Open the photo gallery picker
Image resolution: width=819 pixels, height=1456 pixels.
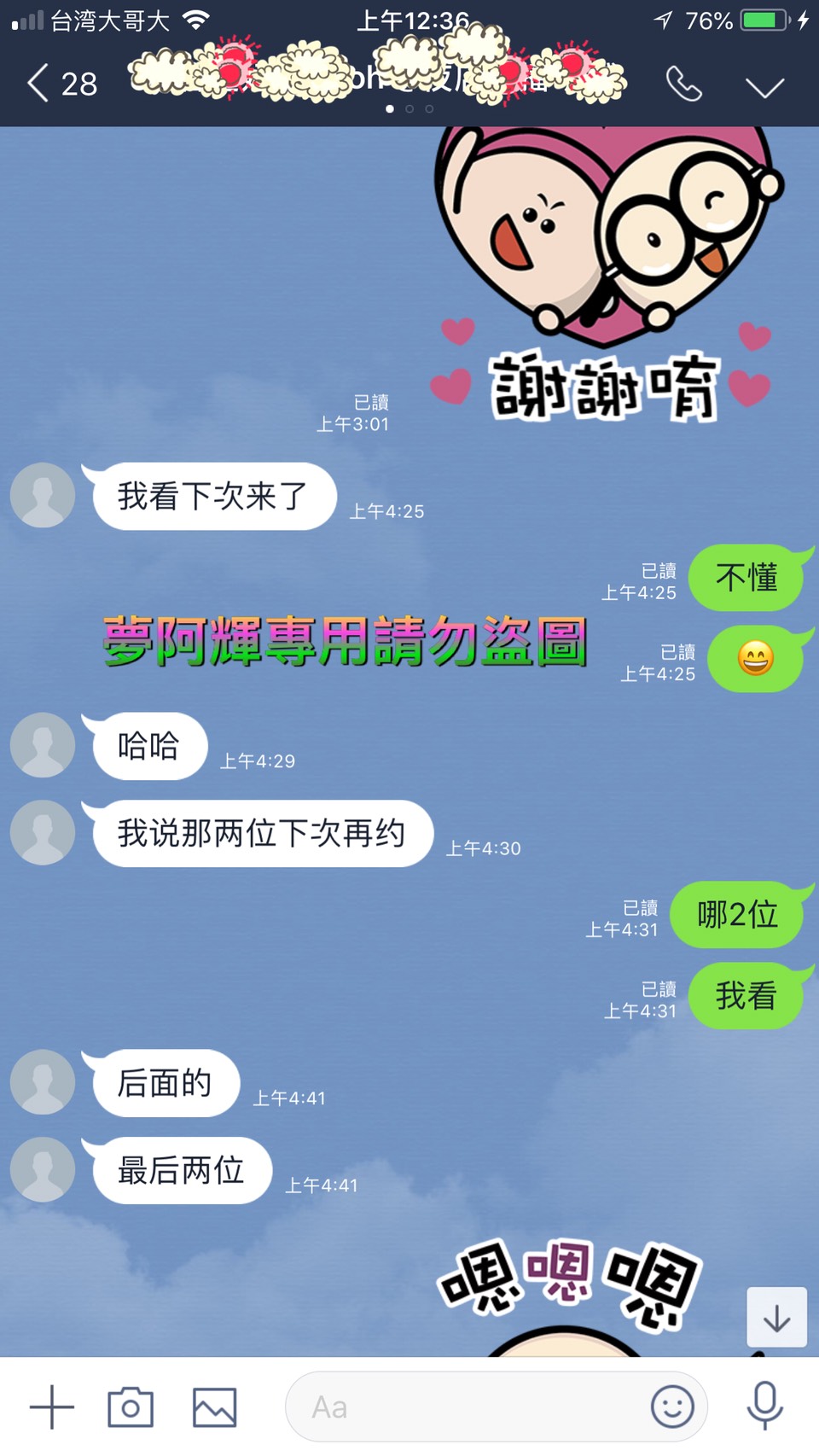[x=214, y=1406]
